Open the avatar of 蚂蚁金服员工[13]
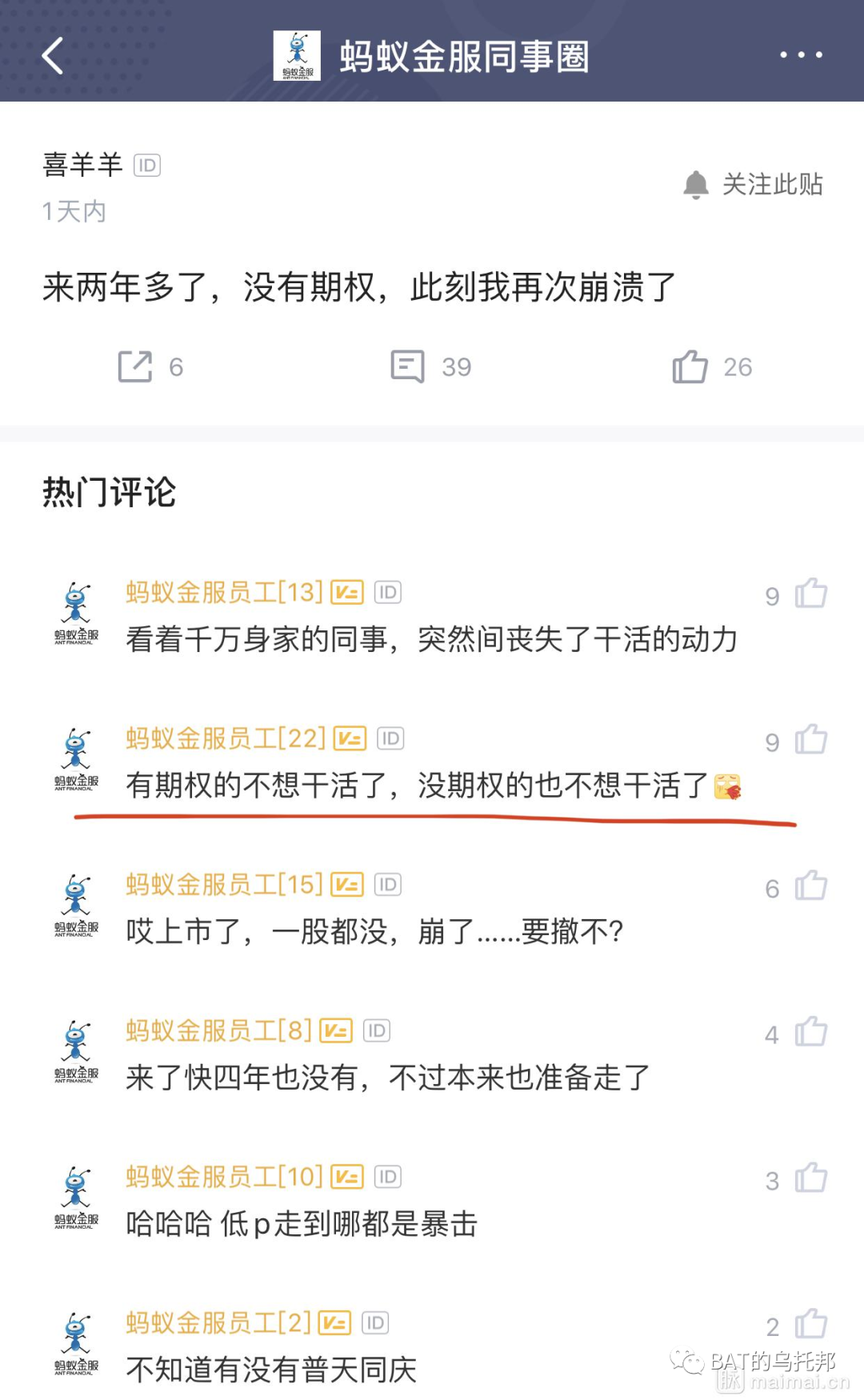This screenshot has width=864, height=1400. (77, 614)
